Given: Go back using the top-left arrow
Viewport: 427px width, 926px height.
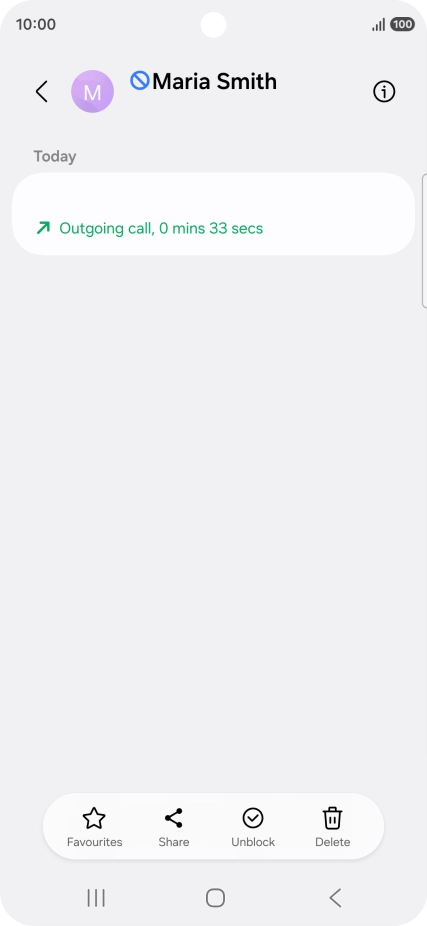Looking at the screenshot, I should coord(41,92).
